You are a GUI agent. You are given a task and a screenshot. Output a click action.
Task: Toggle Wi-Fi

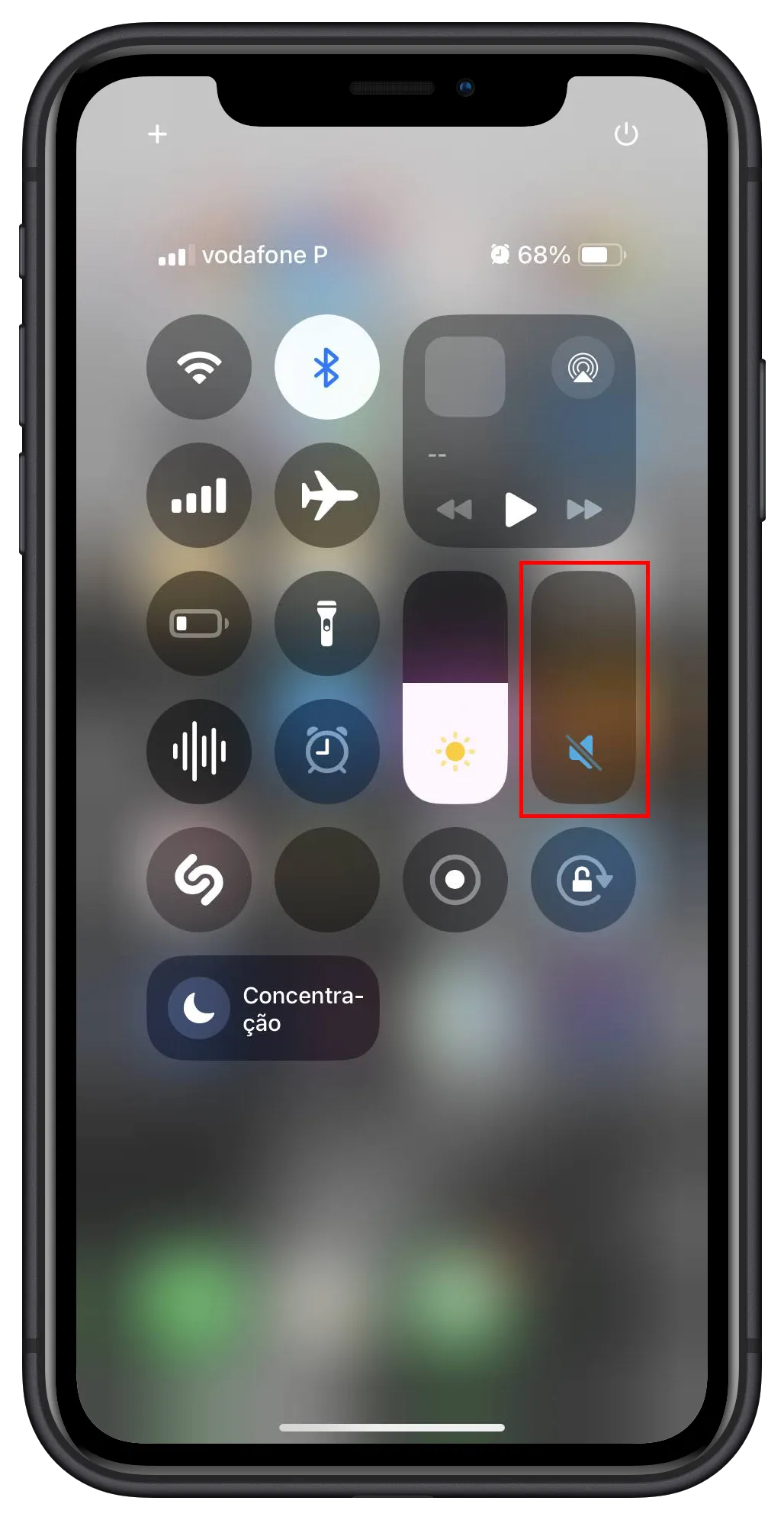[x=199, y=367]
